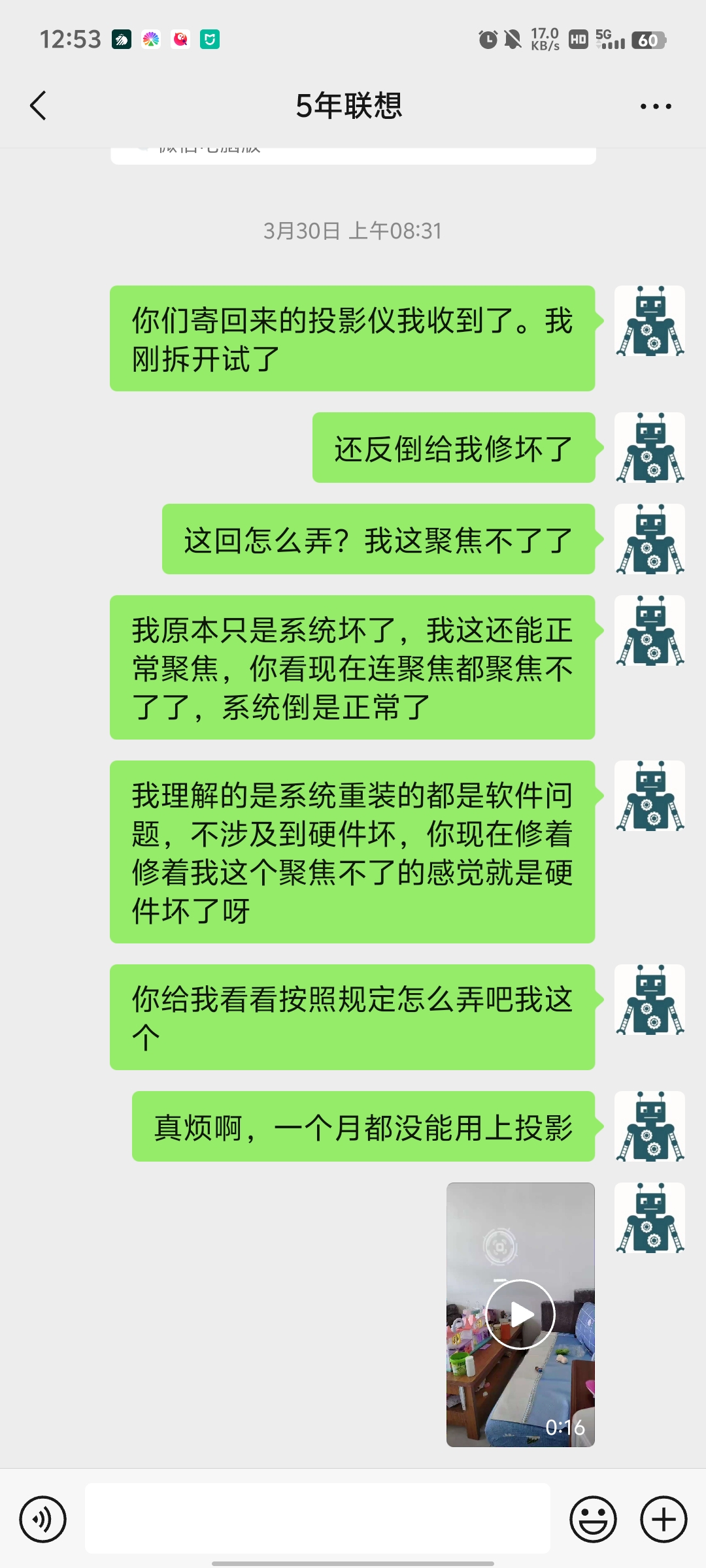Open the chat options three-dot menu
Screen dimensions: 706x1568
655,106
